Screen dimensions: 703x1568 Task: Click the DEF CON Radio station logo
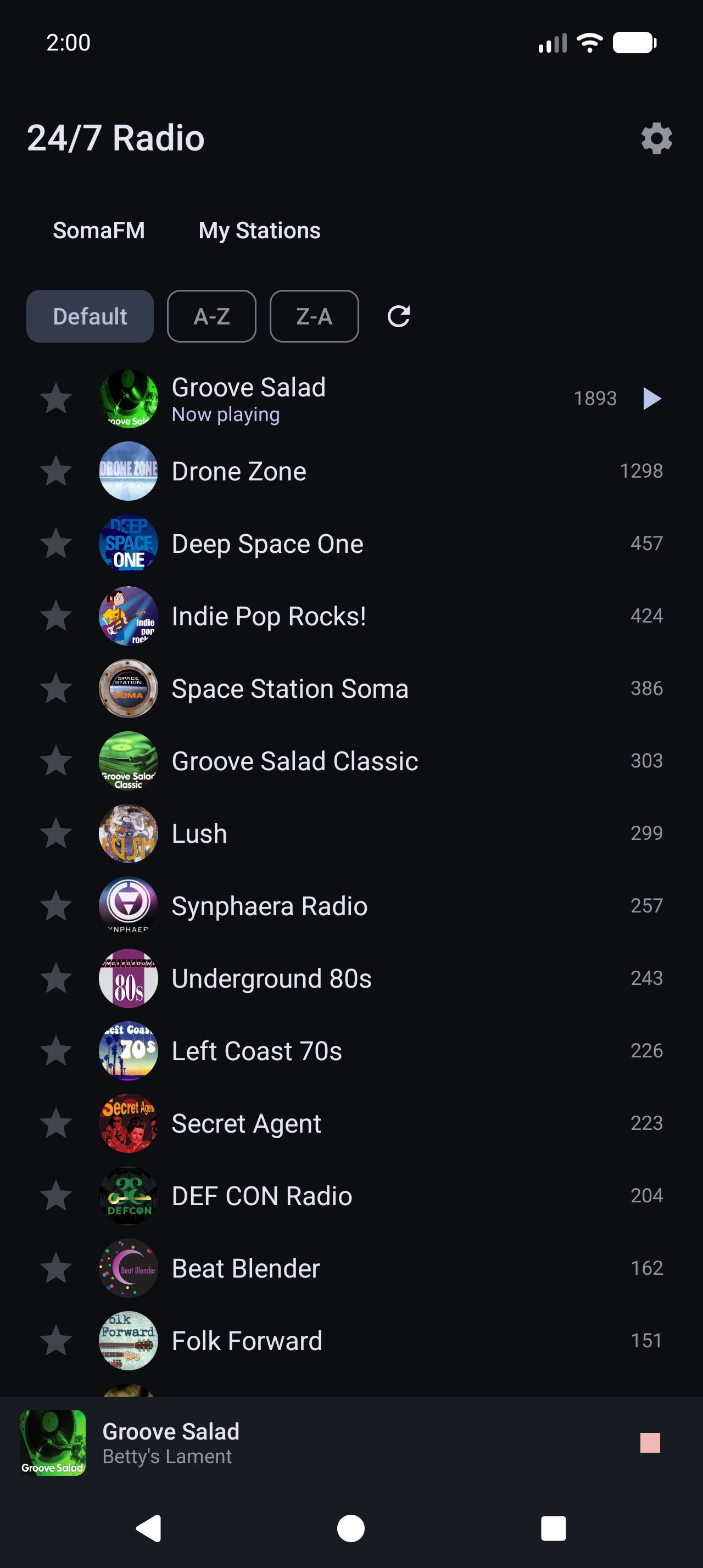coord(127,1195)
